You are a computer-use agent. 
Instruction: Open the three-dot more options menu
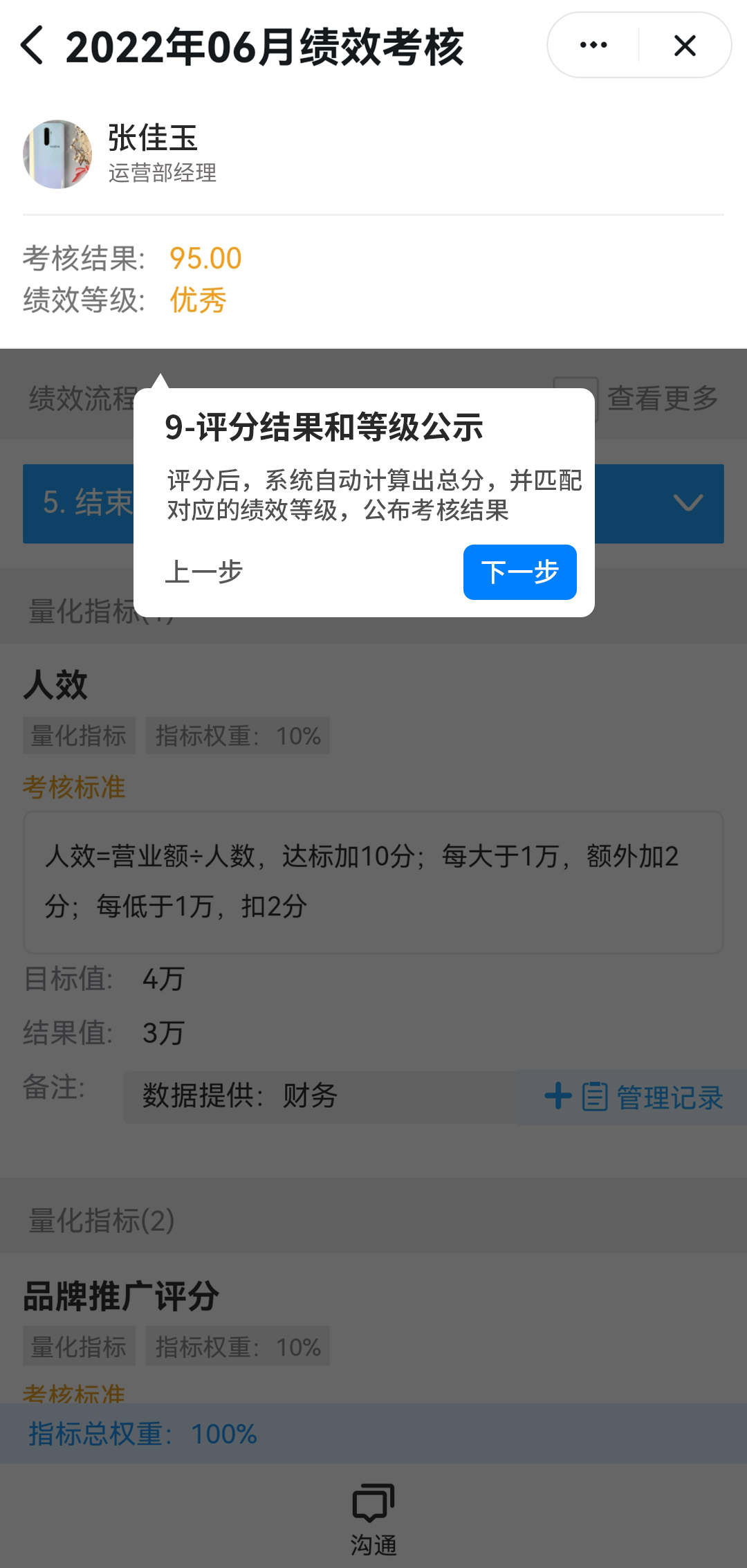click(x=593, y=46)
